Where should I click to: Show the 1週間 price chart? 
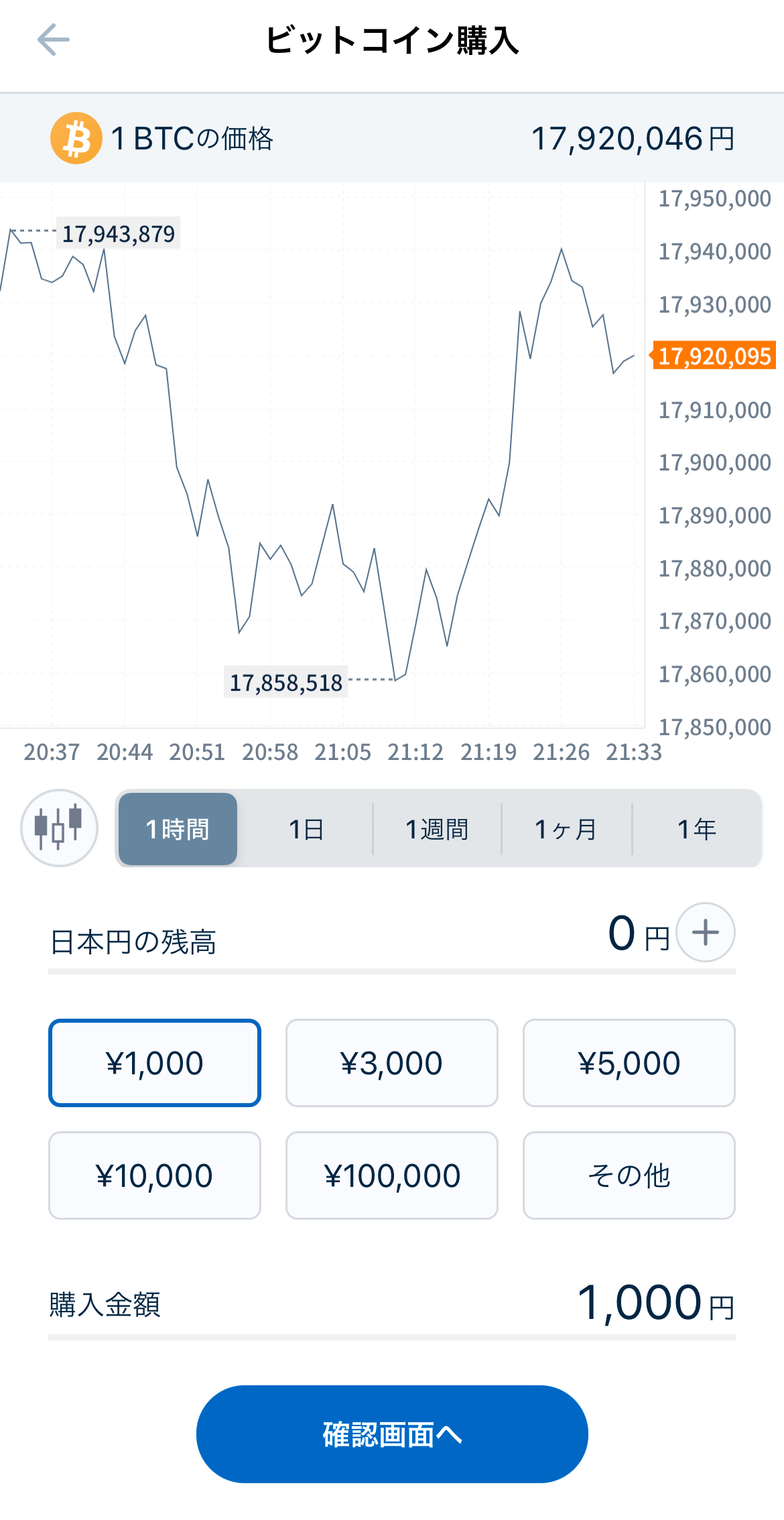point(437,829)
